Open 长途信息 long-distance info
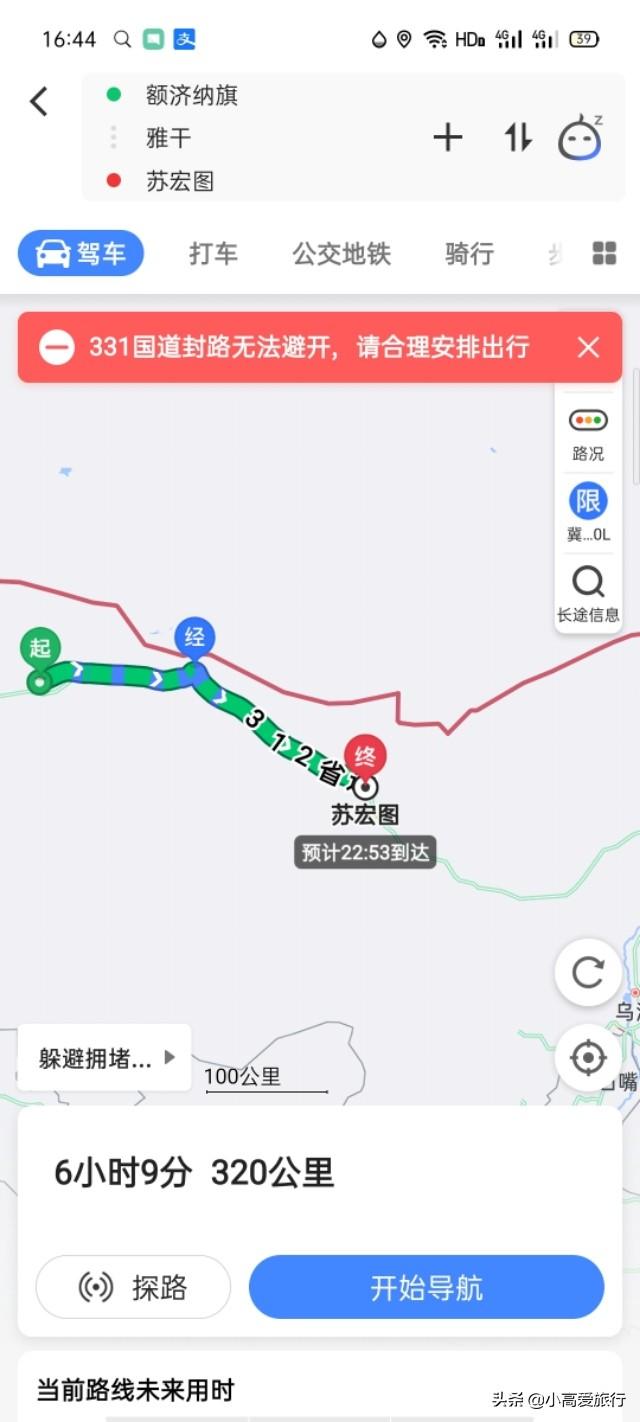This screenshot has height=1422, width=640. pyautogui.click(x=588, y=594)
